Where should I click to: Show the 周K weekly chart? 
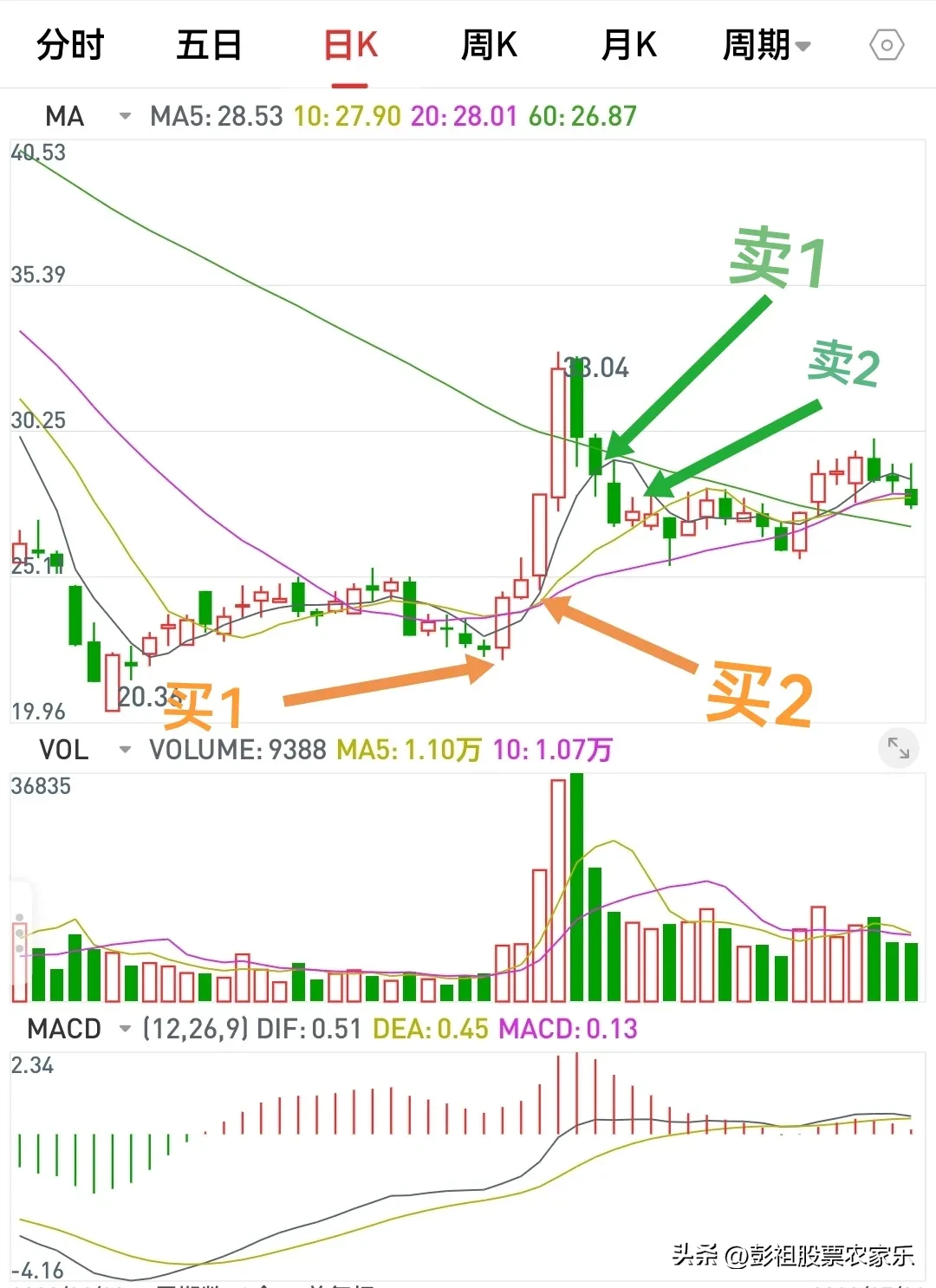[489, 45]
